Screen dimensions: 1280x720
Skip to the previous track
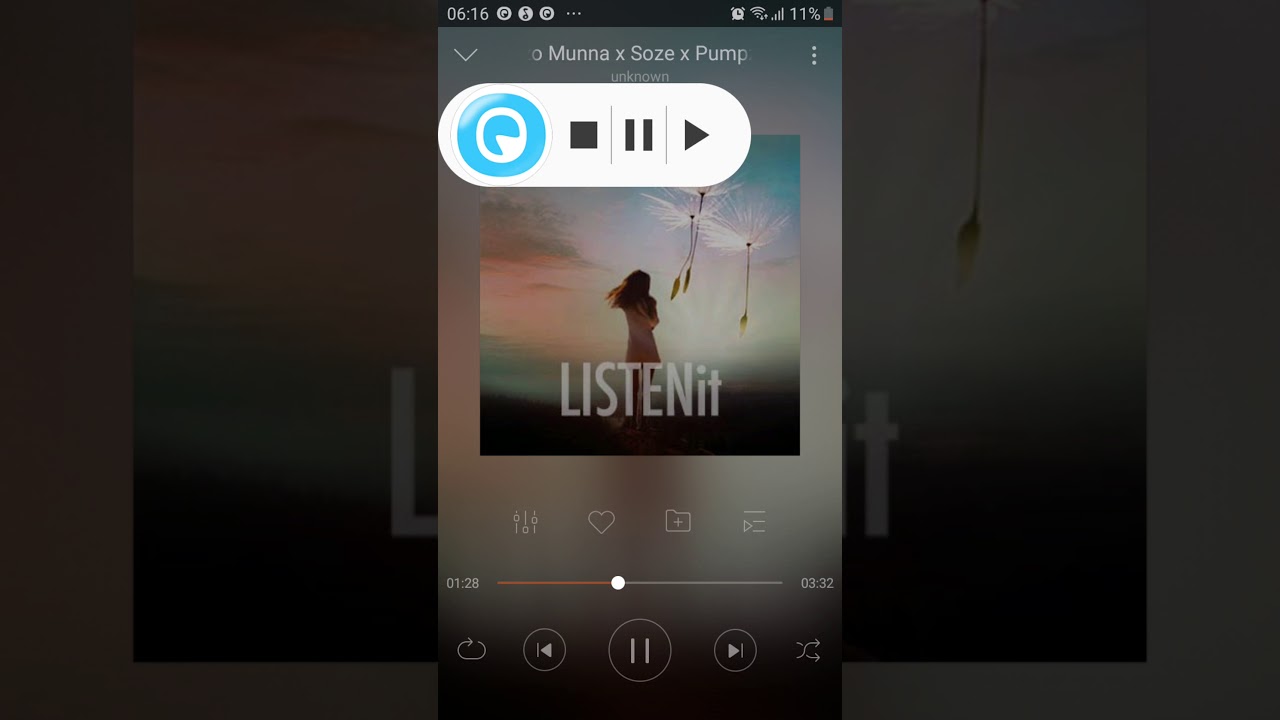(545, 651)
